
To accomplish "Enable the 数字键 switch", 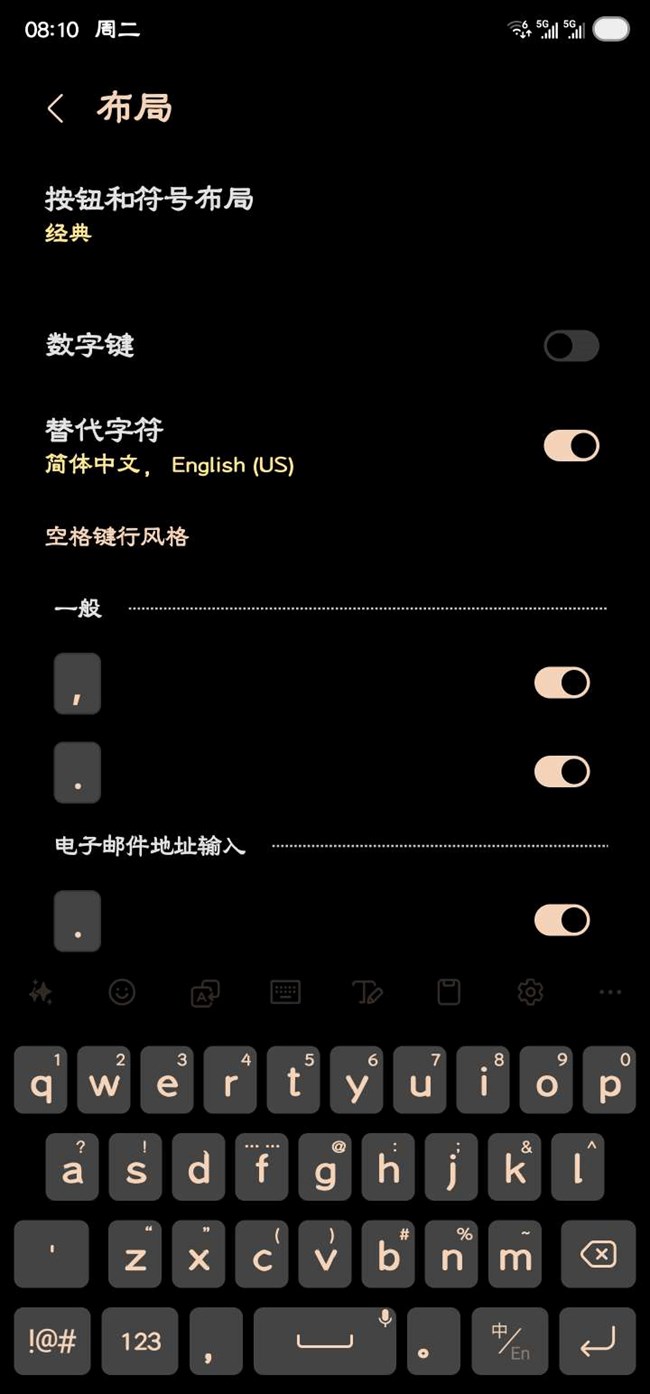I will (571, 346).
